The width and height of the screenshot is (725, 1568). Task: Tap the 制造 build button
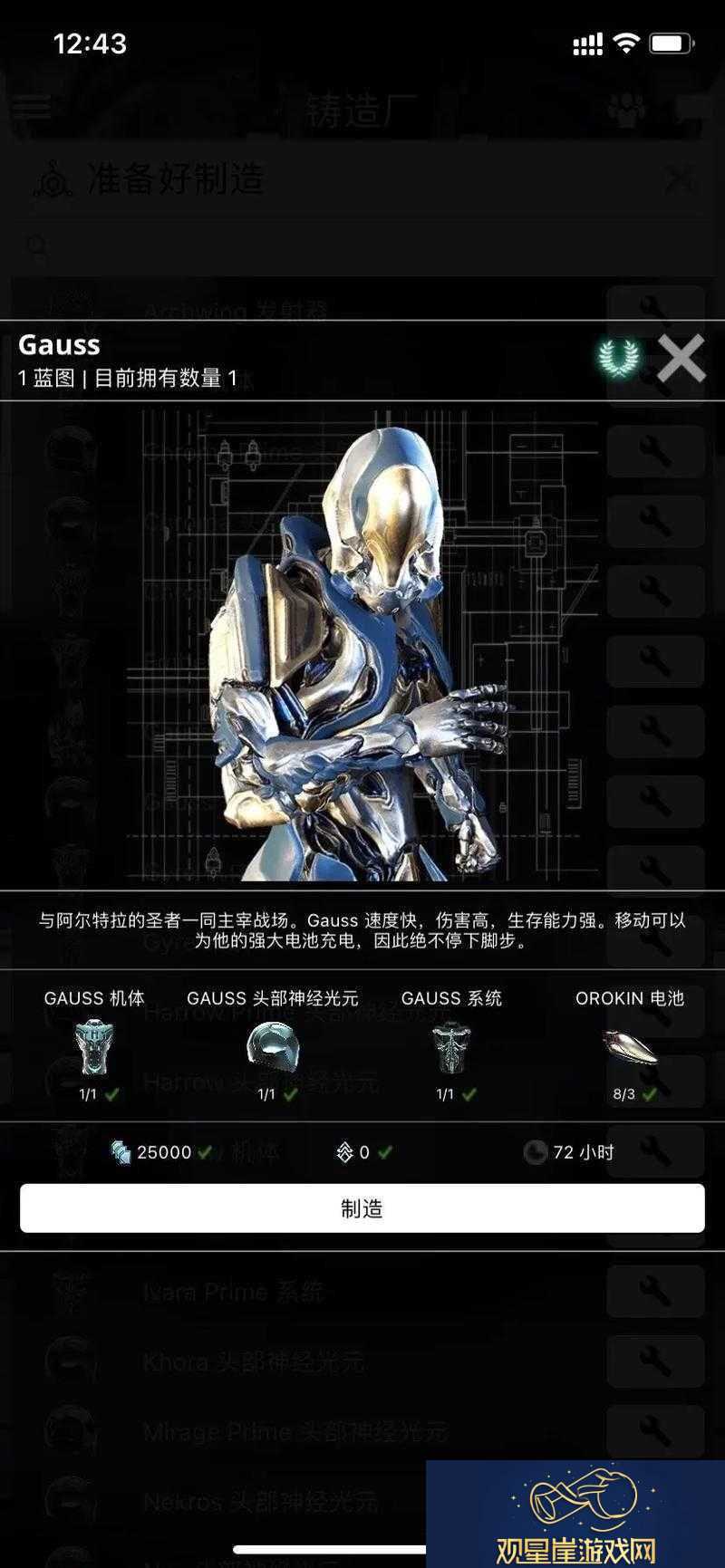362,1208
